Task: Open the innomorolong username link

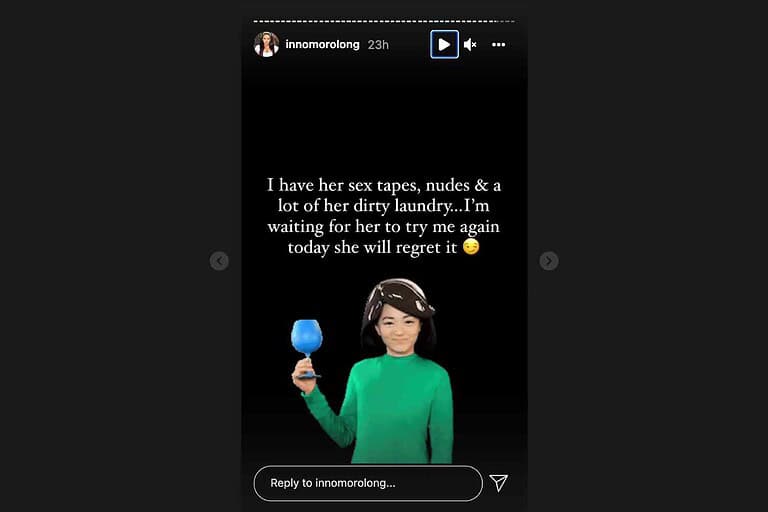Action: tap(322, 45)
